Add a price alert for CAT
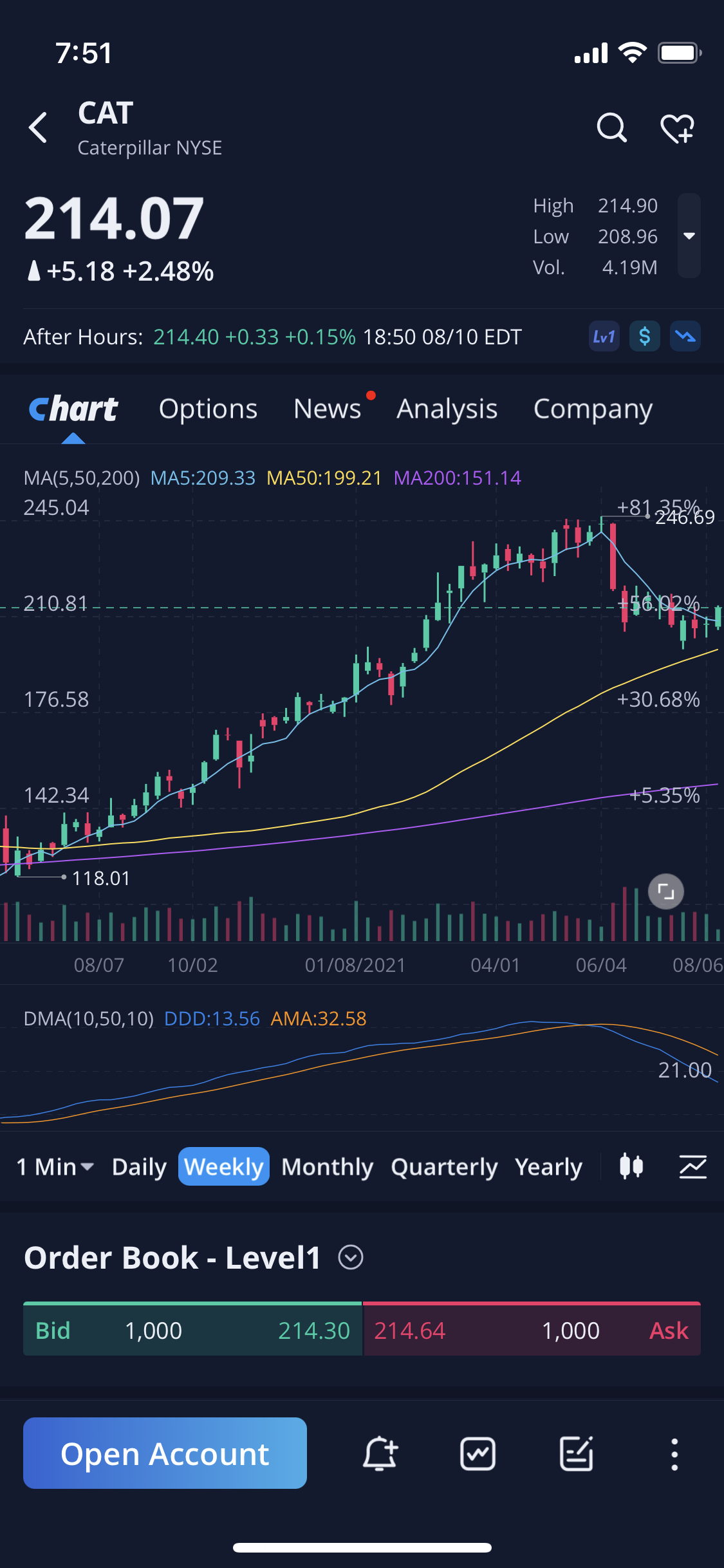724x1568 pixels. pyautogui.click(x=380, y=1453)
